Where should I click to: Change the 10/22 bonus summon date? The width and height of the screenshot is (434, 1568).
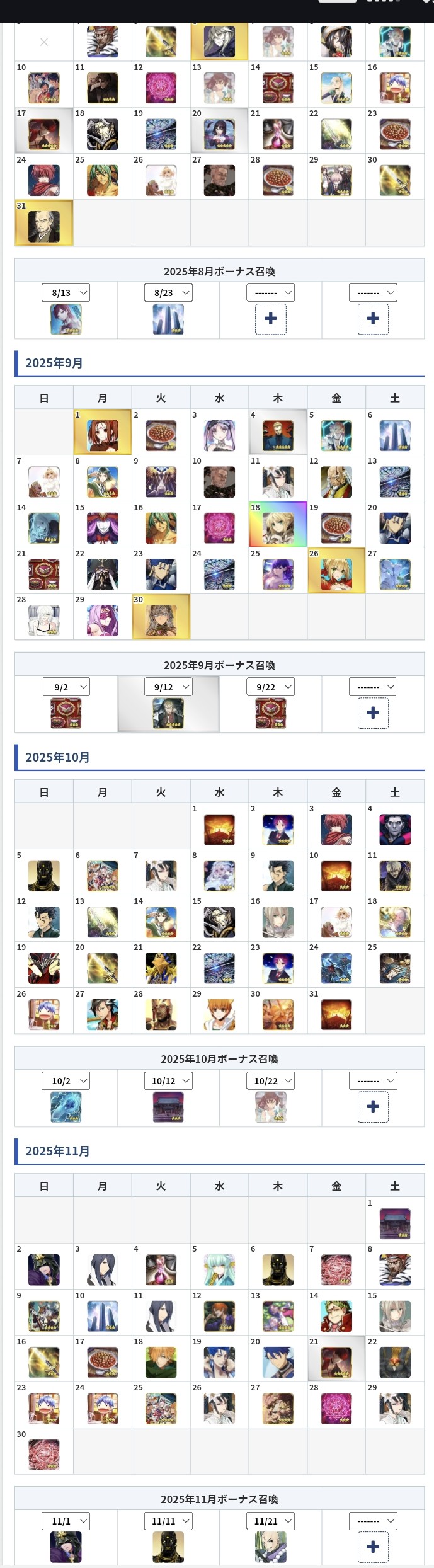tap(271, 1081)
